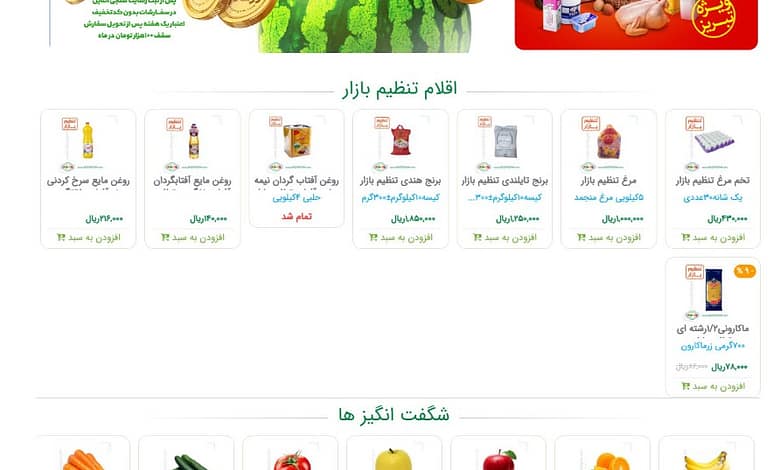The height and width of the screenshot is (470, 780).
Task: Add مرغ تنظیم بازار to cart
Action: coord(609,237)
